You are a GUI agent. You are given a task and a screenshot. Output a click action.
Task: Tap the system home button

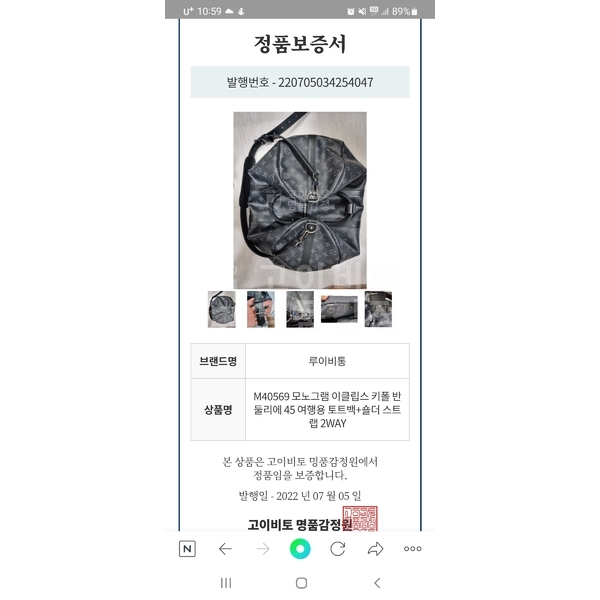click(301, 583)
